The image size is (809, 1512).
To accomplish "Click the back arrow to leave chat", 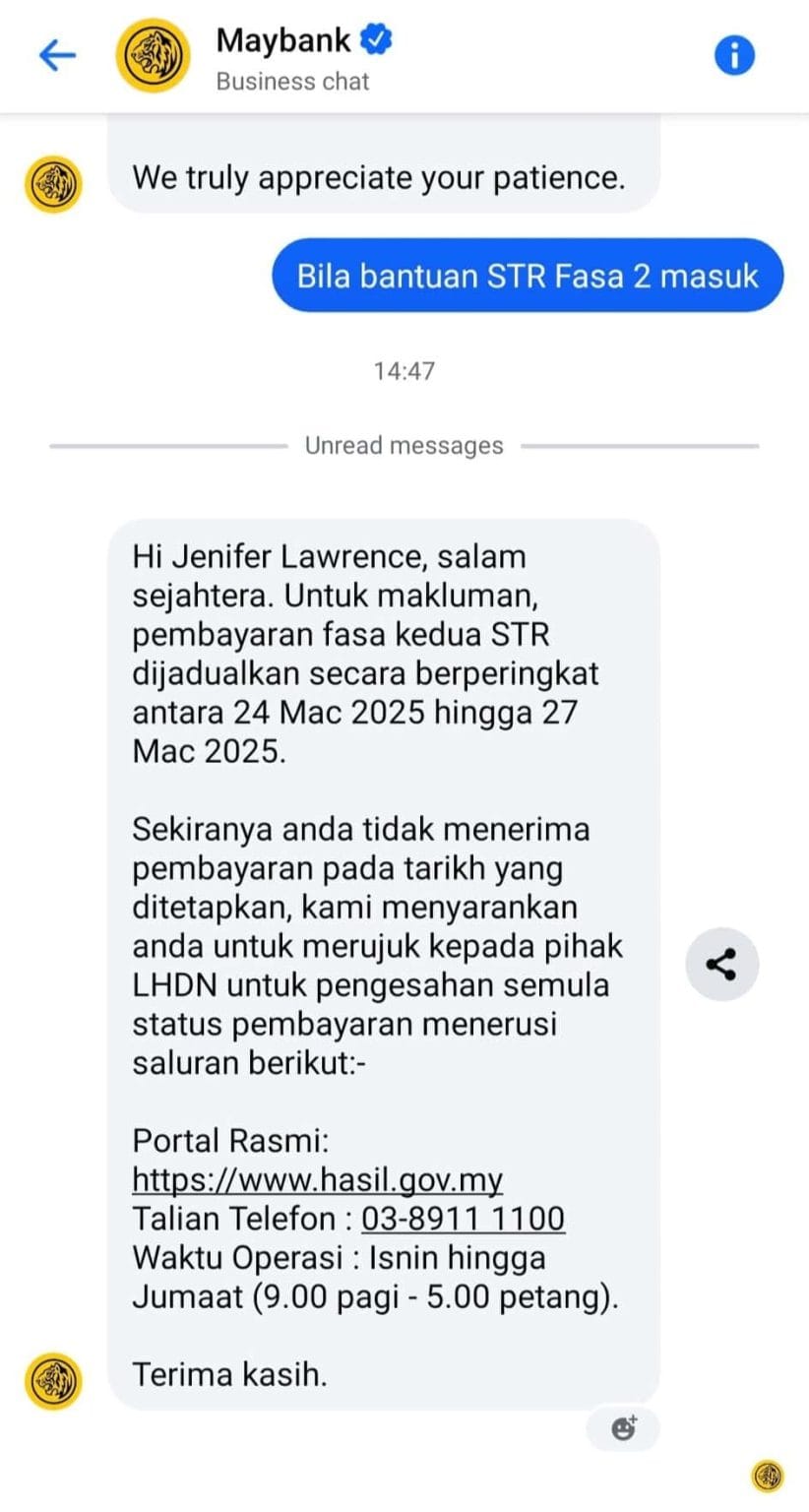I will [57, 55].
